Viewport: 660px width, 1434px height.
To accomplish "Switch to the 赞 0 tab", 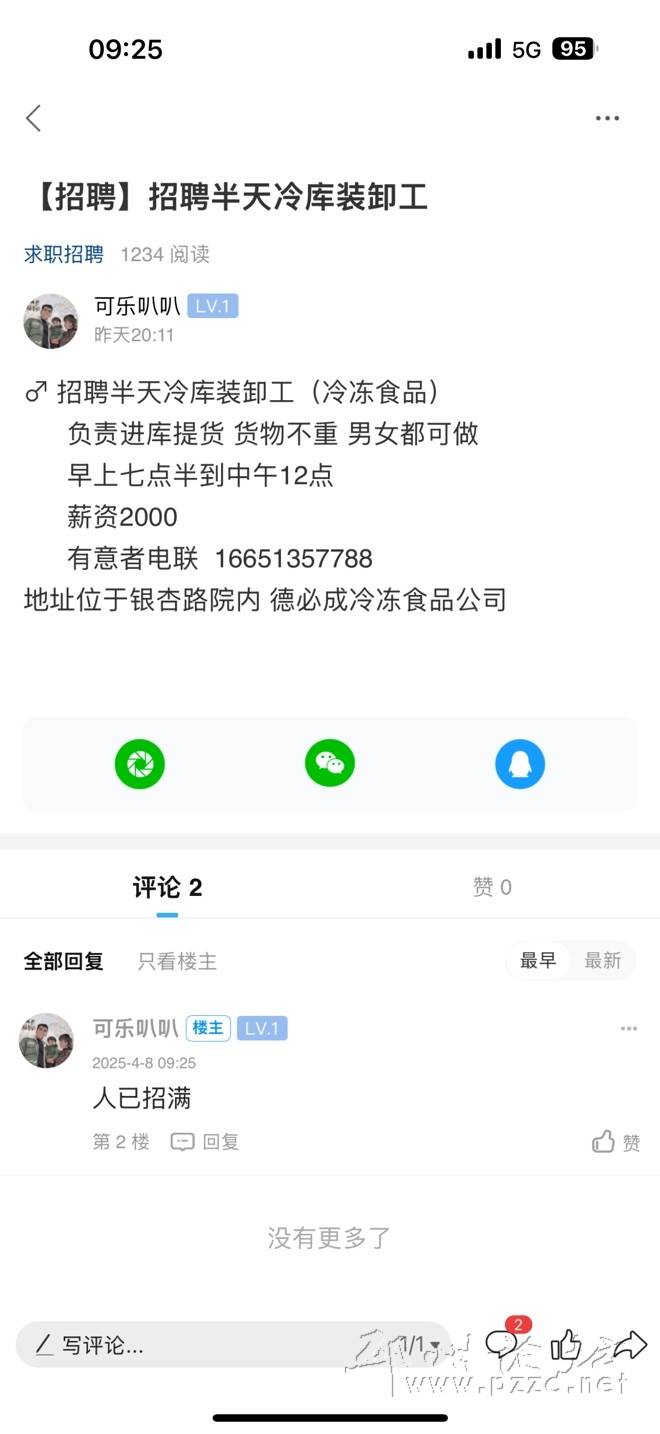I will point(492,887).
